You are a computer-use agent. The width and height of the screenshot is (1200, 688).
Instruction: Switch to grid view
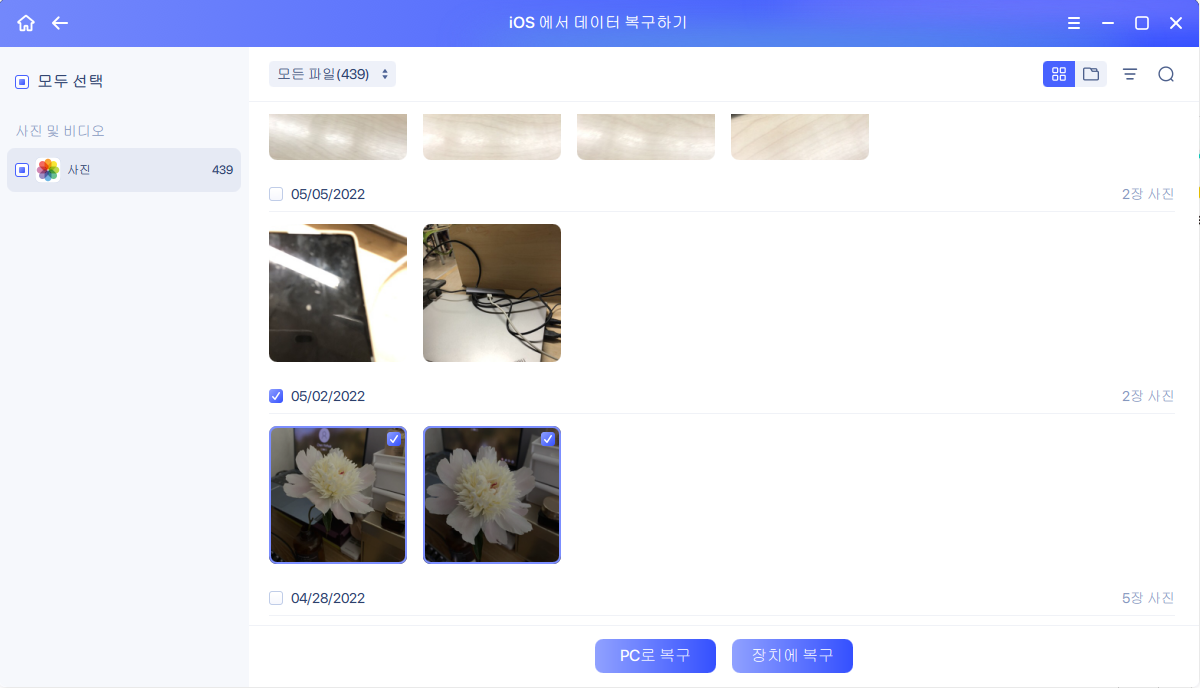pyautogui.click(x=1059, y=74)
